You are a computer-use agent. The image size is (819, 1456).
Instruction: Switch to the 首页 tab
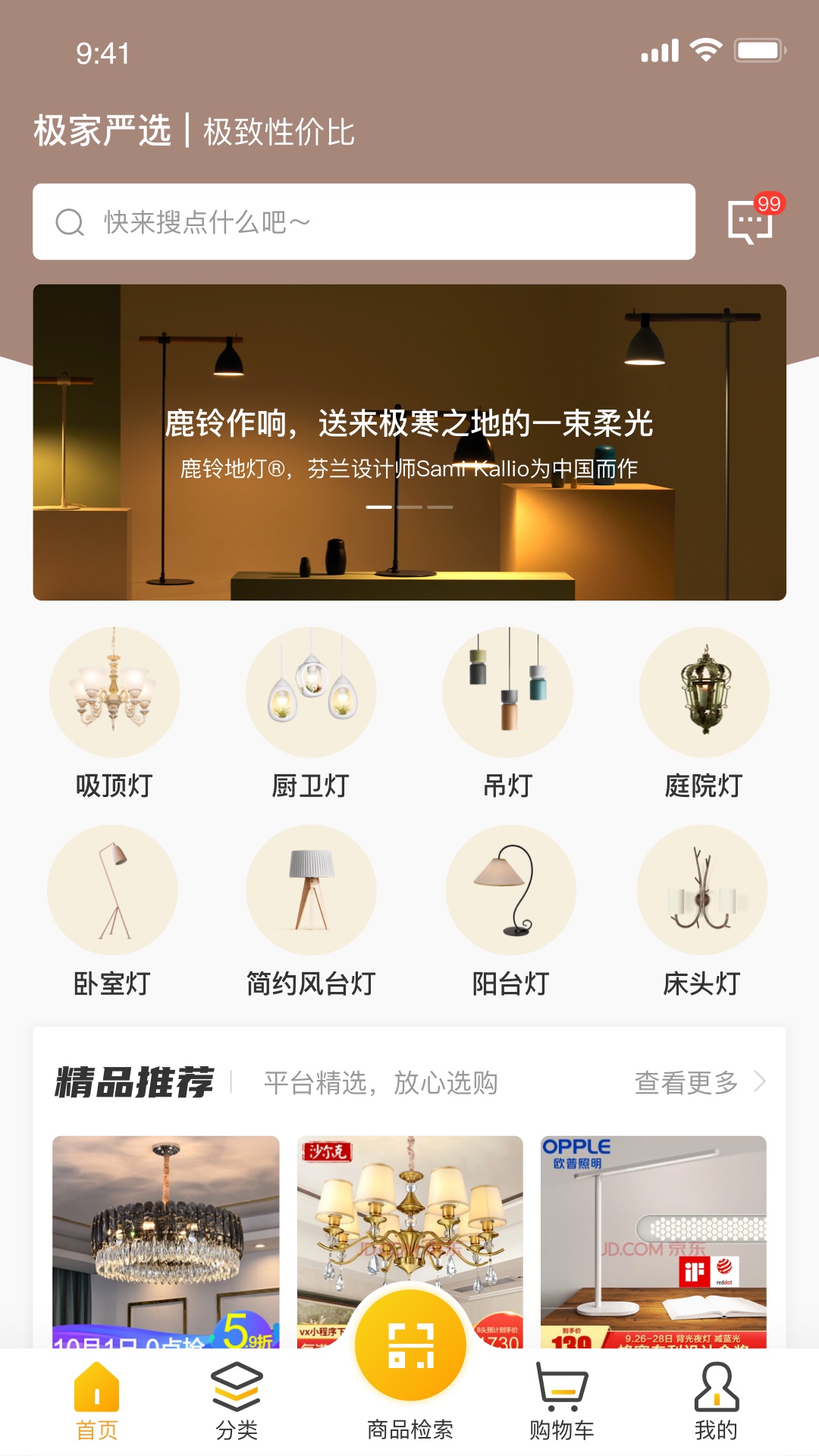(97, 1401)
